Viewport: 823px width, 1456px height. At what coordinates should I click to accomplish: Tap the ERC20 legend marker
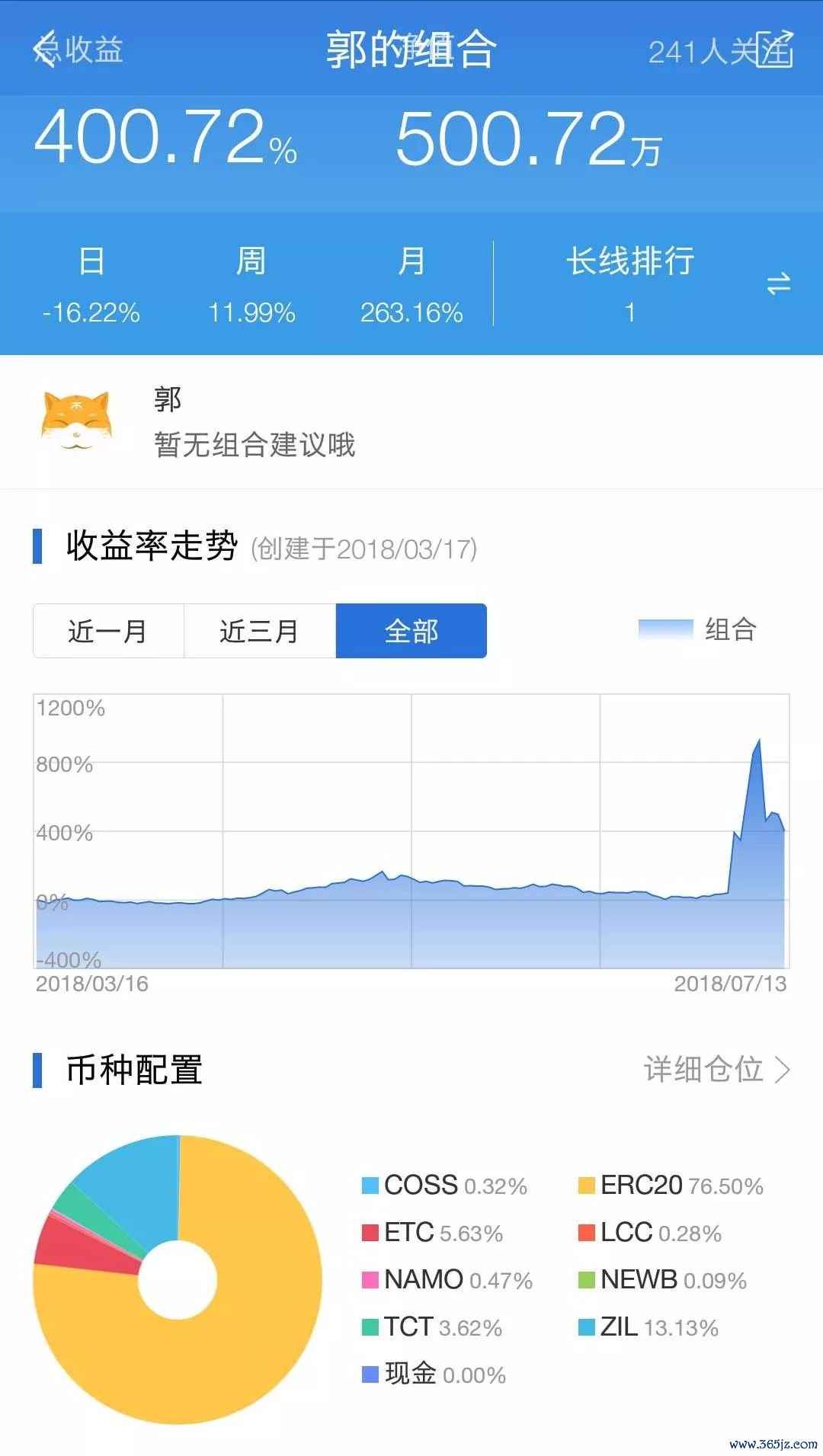pos(587,1186)
